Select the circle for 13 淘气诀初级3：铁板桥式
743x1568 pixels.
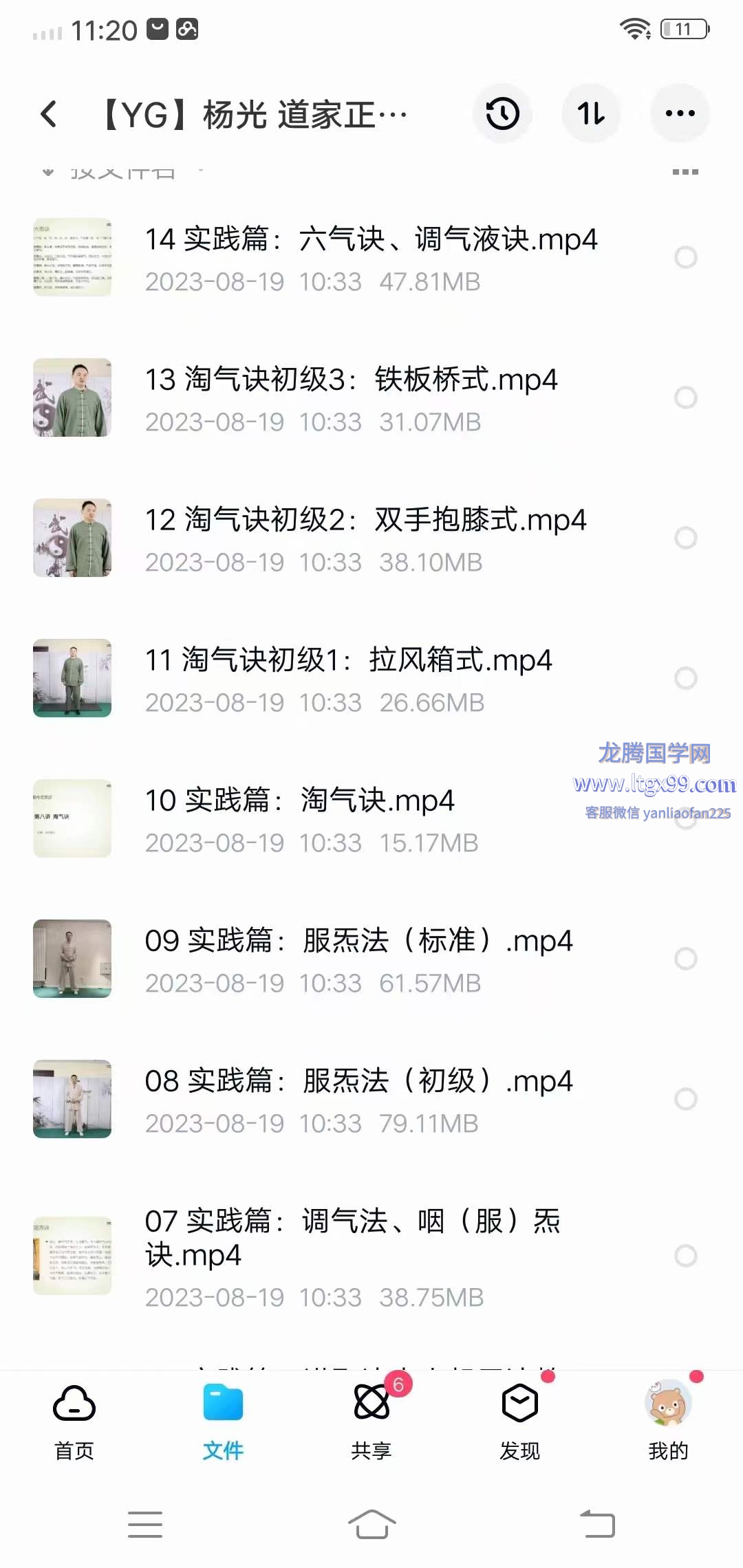point(685,398)
